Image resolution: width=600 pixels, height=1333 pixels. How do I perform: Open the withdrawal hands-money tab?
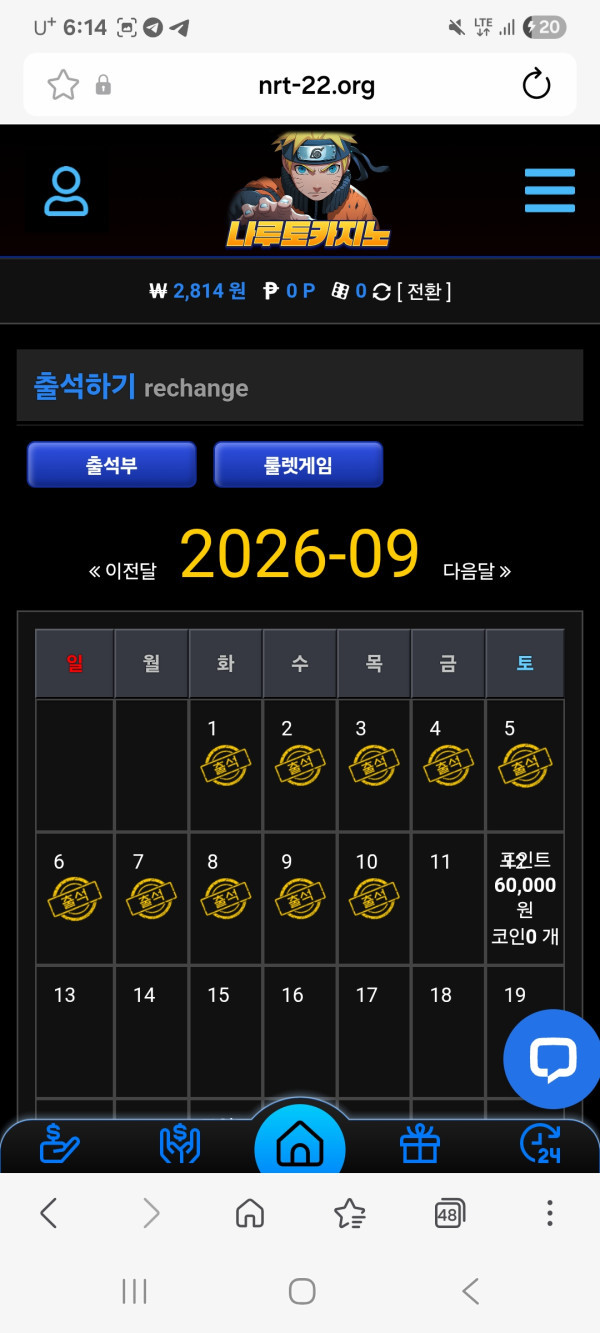point(180,1145)
